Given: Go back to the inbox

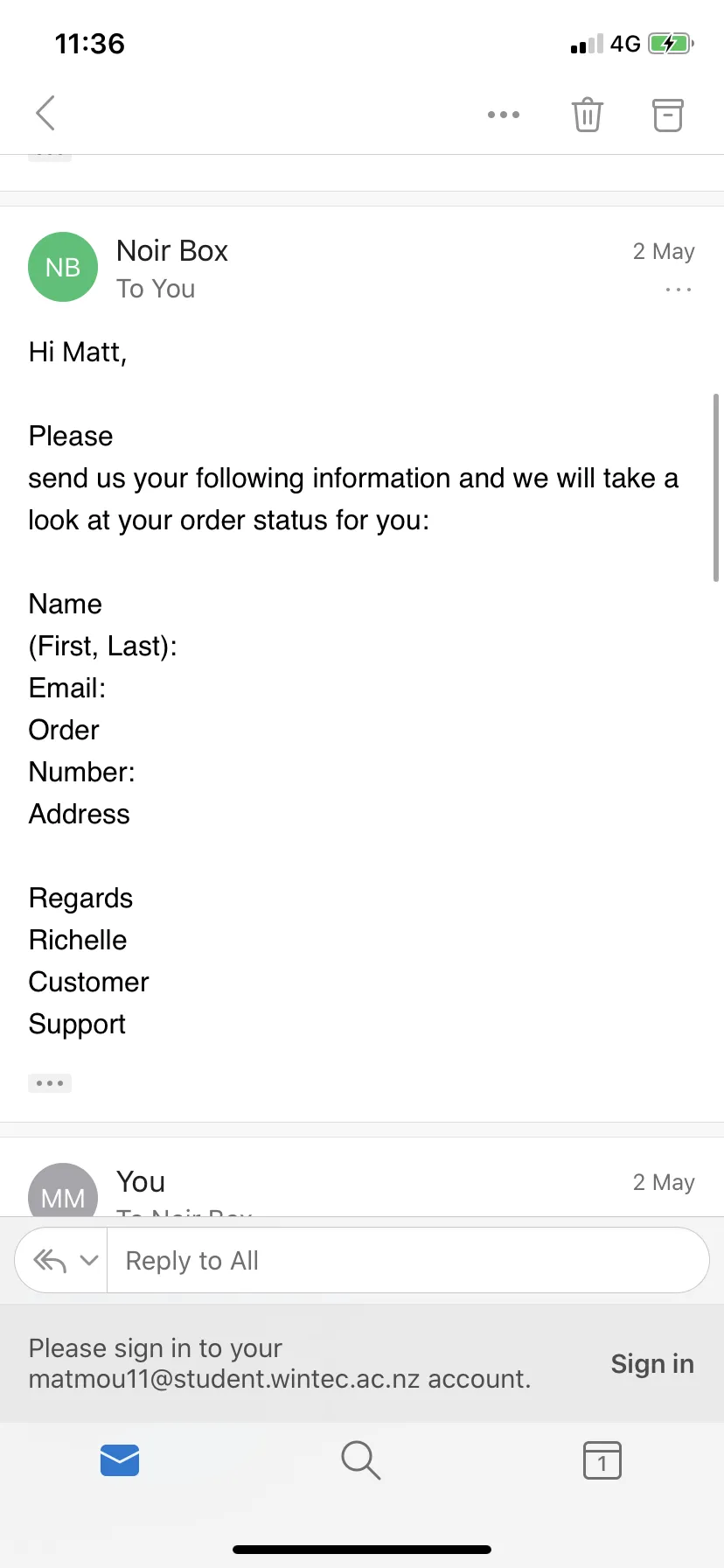Looking at the screenshot, I should pos(45,114).
